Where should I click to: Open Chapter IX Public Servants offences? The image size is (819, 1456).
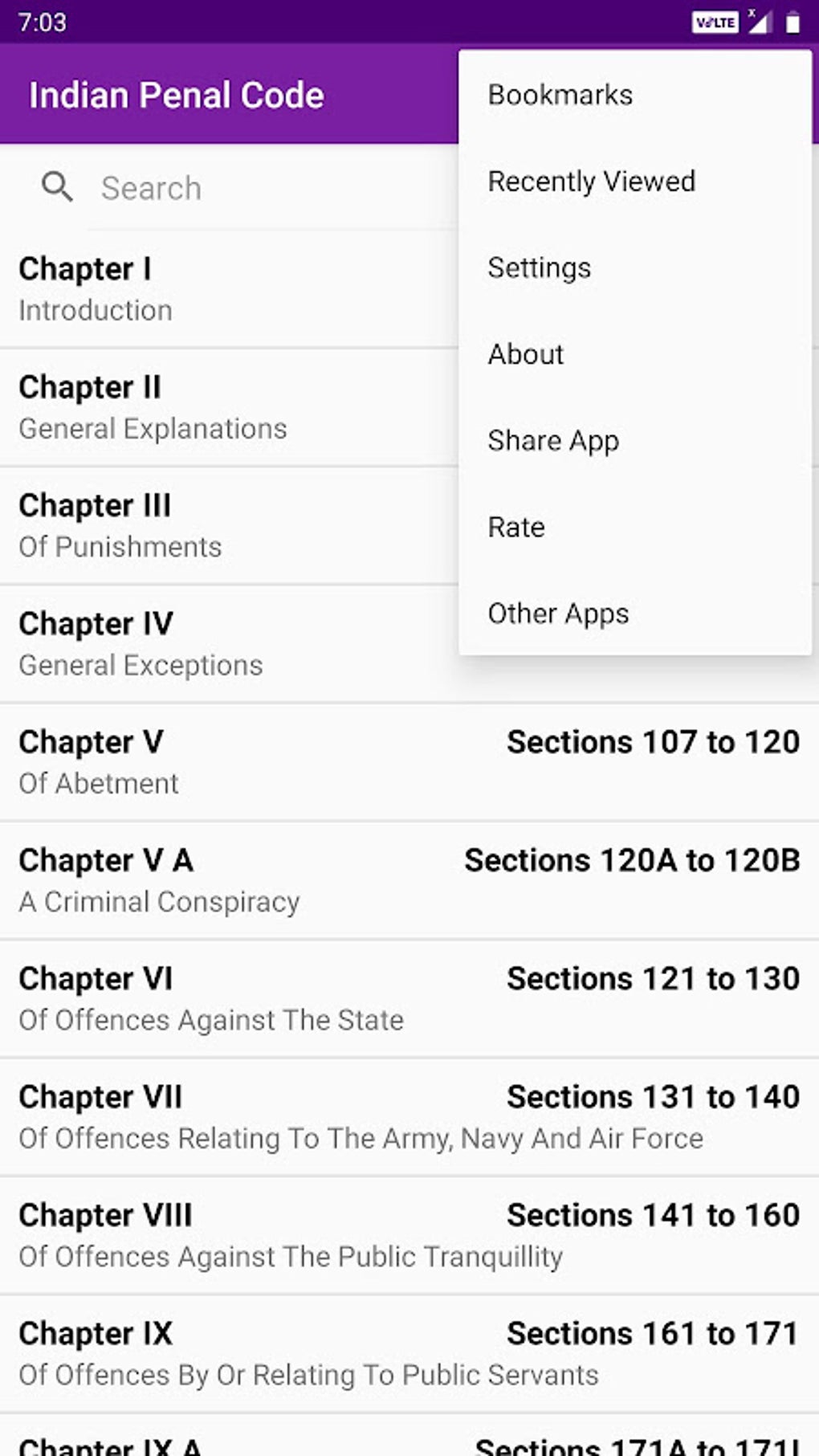pos(409,1353)
